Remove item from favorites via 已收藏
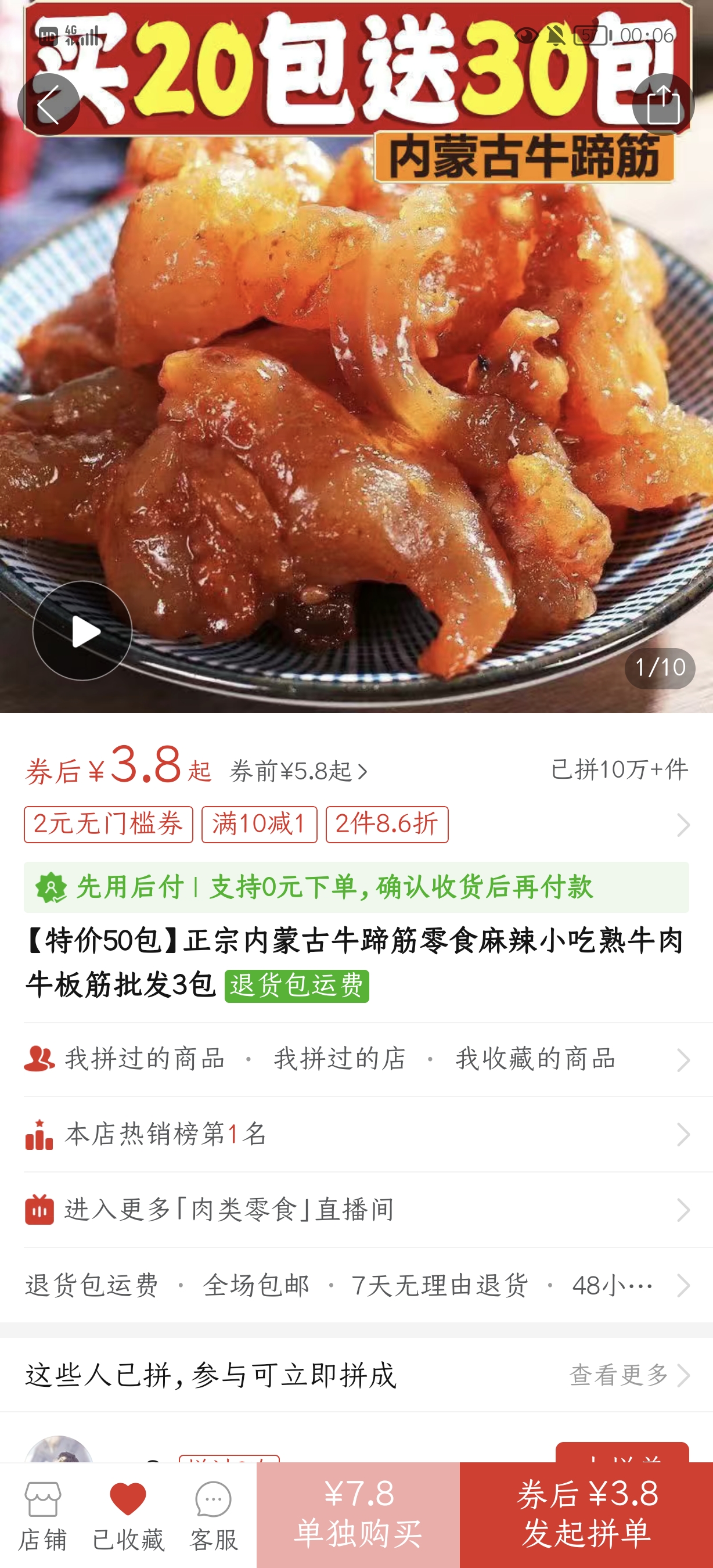This screenshot has height=1568, width=713. pyautogui.click(x=128, y=1516)
